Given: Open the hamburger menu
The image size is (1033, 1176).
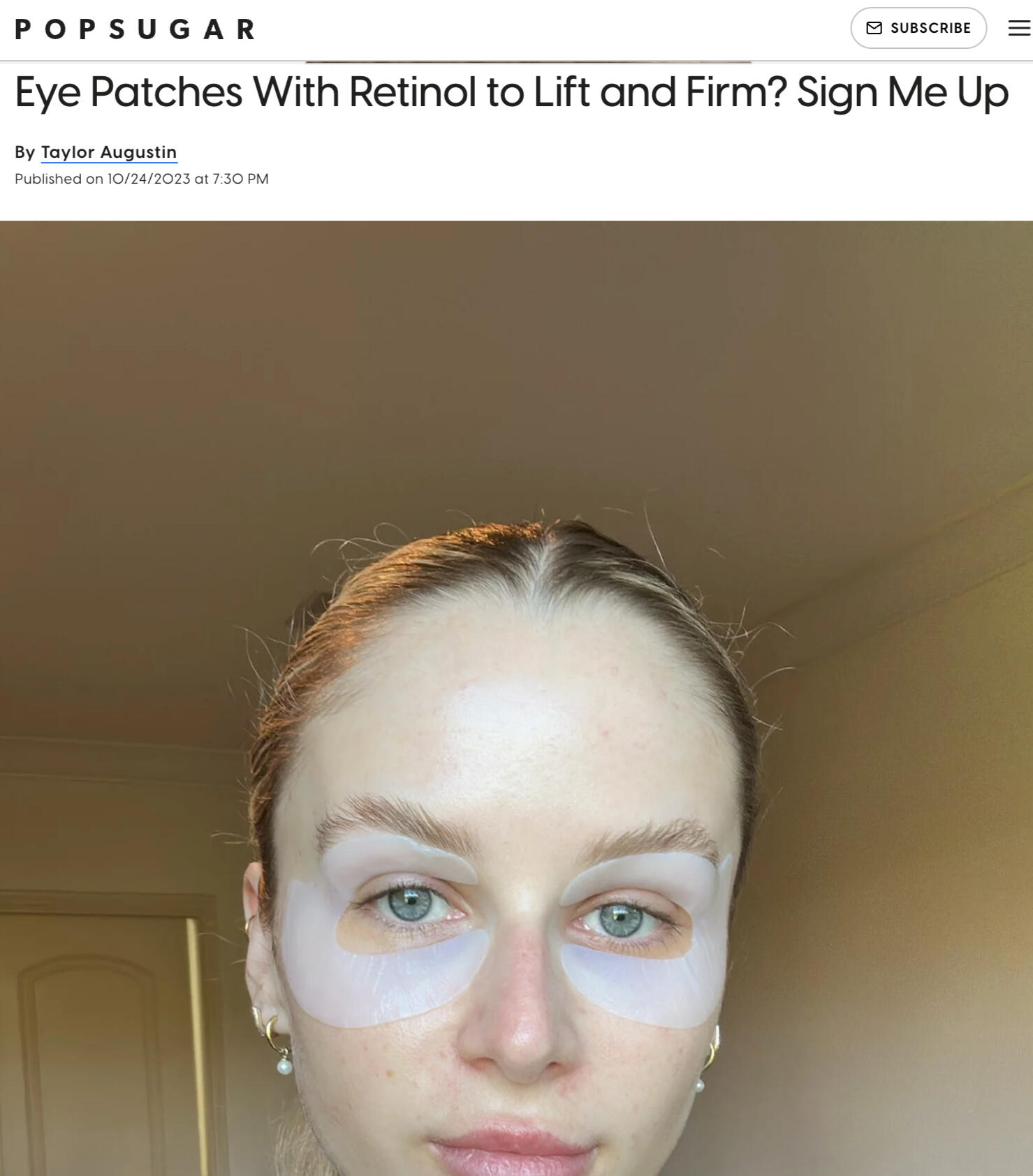Looking at the screenshot, I should click(x=1018, y=28).
